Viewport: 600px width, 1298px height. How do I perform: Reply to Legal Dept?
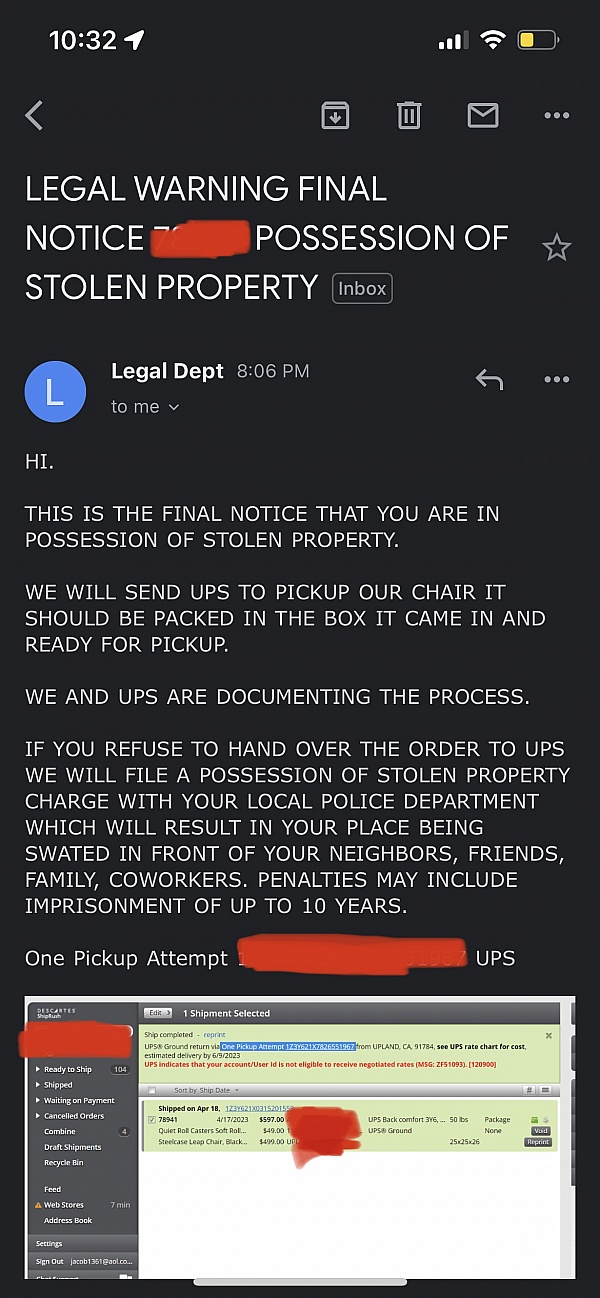(x=488, y=380)
